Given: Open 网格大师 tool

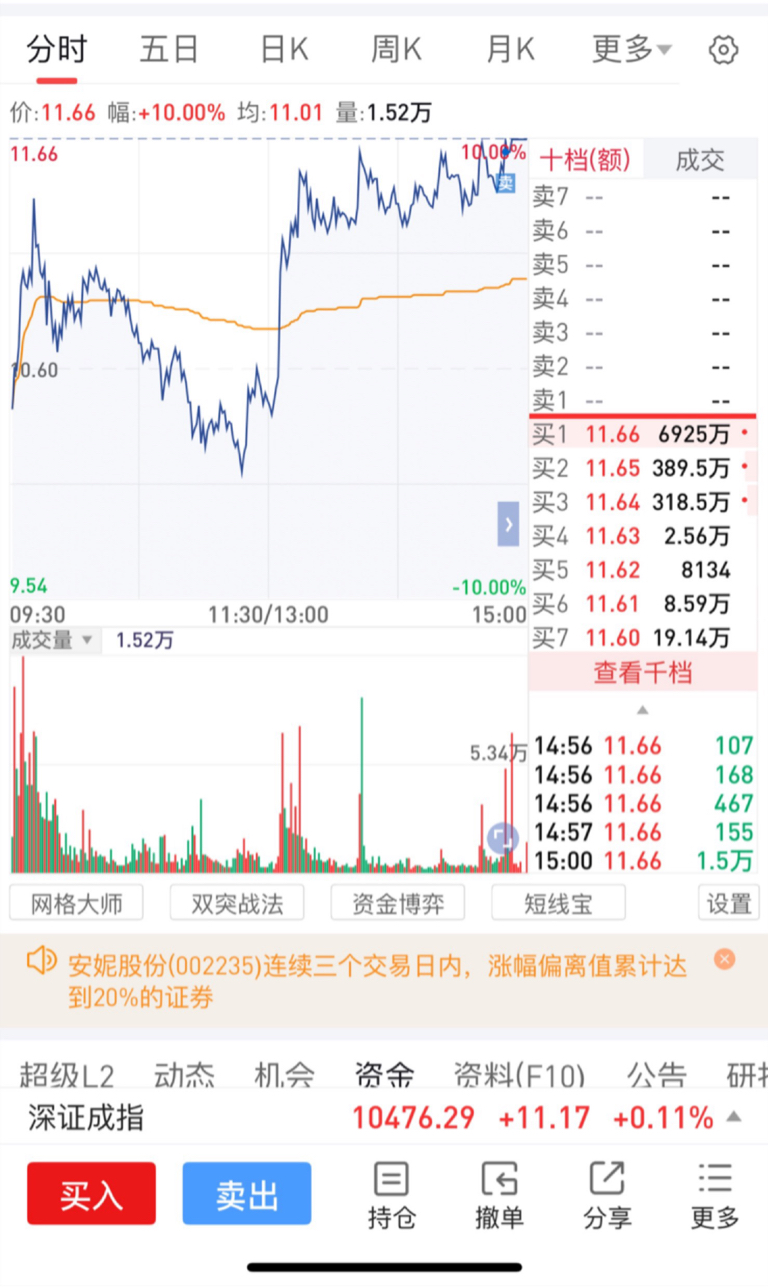Looking at the screenshot, I should pos(77,903).
